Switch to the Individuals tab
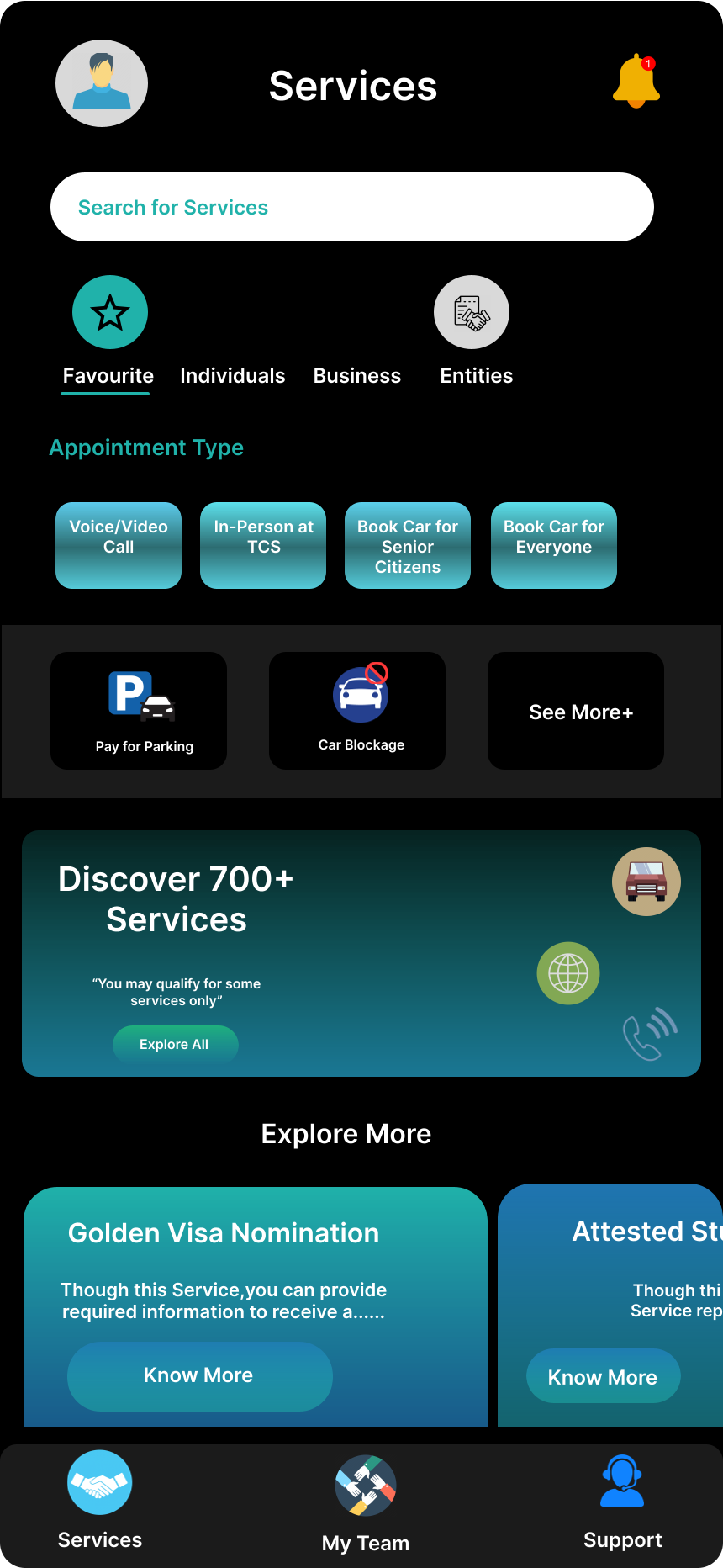This screenshot has height=1568, width=723. click(x=233, y=375)
